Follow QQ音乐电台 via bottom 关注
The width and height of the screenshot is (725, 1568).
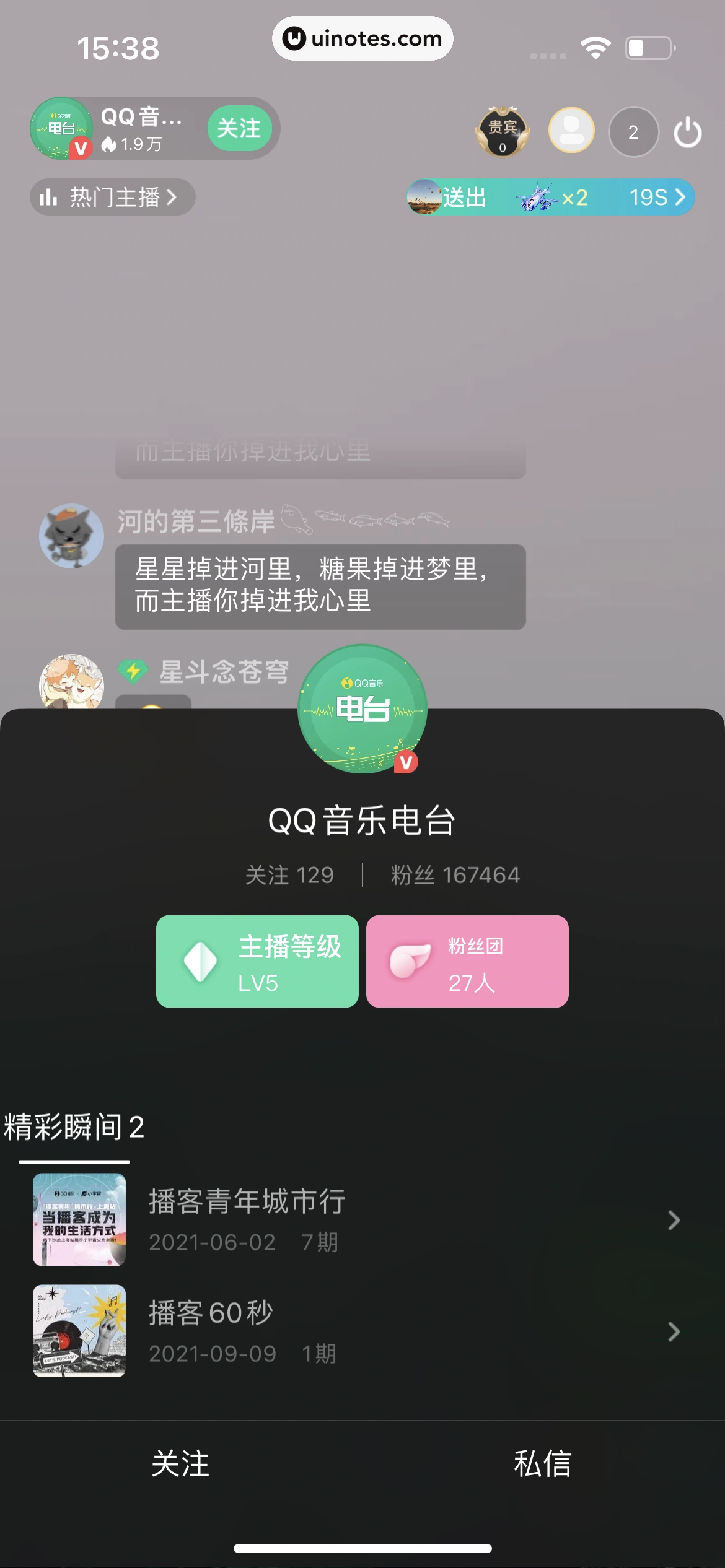pos(180,1464)
